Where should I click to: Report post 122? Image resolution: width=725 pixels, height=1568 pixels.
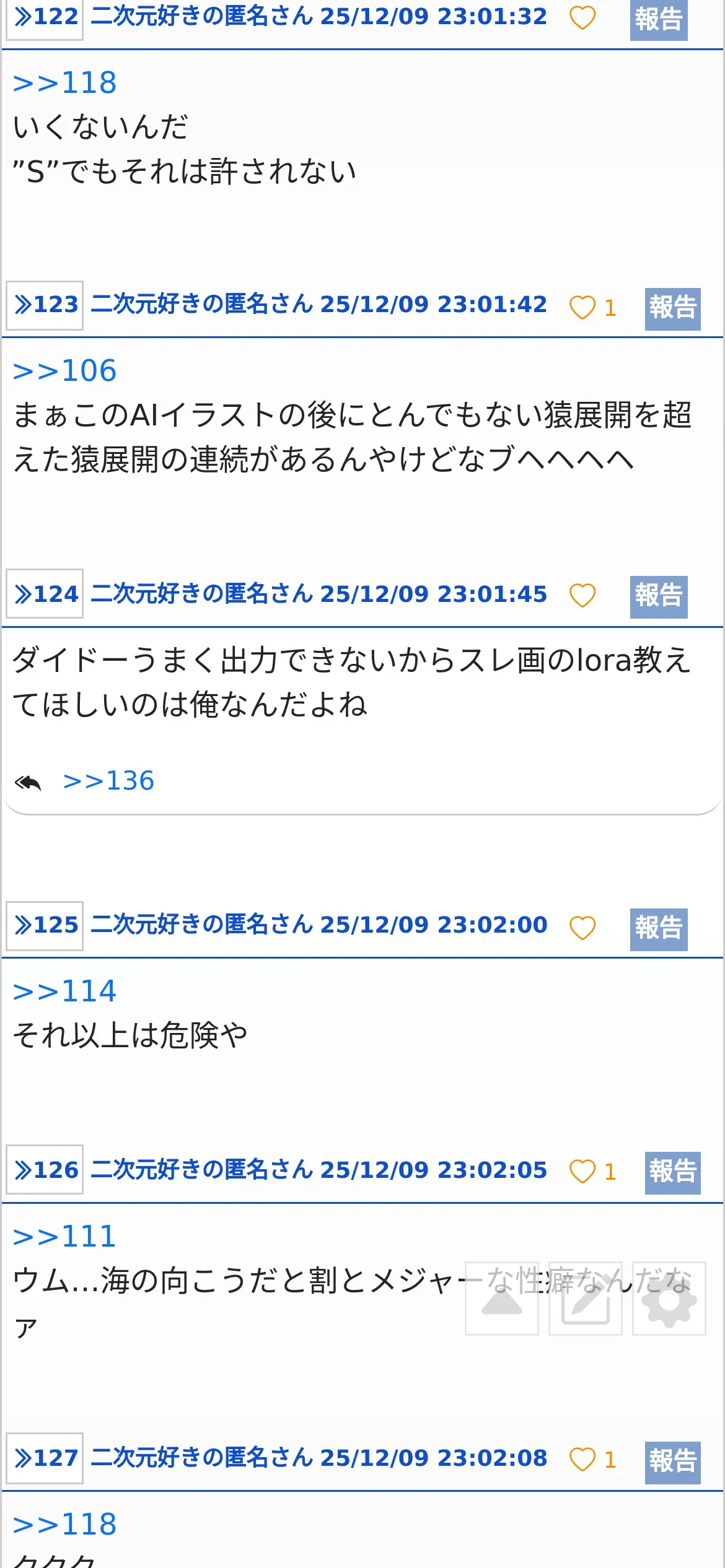659,20
